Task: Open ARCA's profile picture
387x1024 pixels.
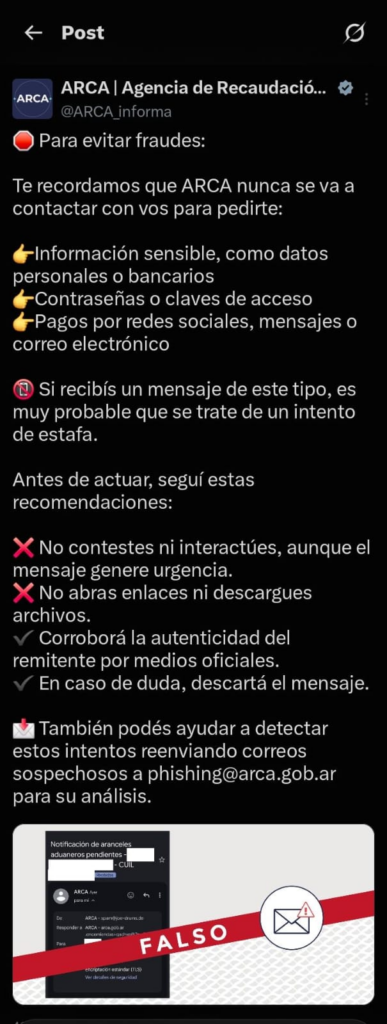Action: coord(33,99)
